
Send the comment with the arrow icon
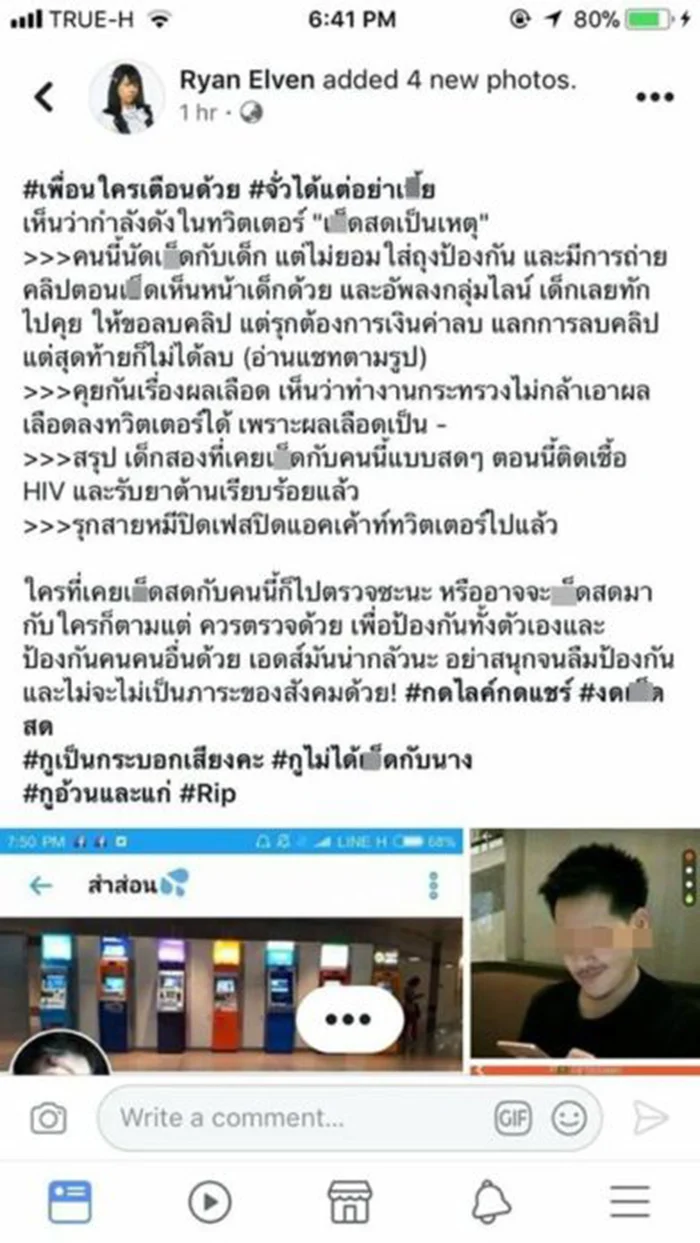[x=650, y=1118]
